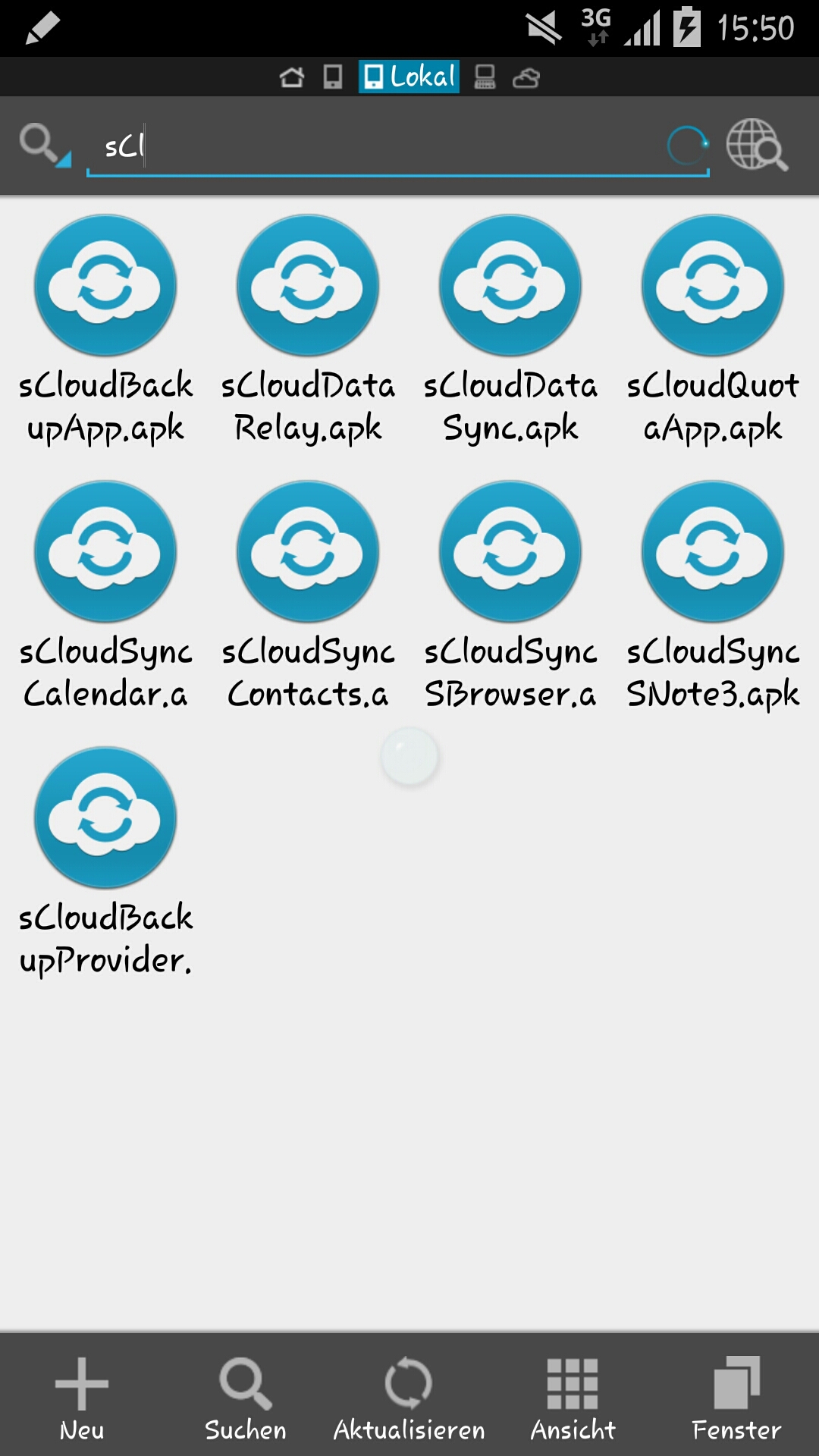Open the web search globe icon

pos(757,144)
